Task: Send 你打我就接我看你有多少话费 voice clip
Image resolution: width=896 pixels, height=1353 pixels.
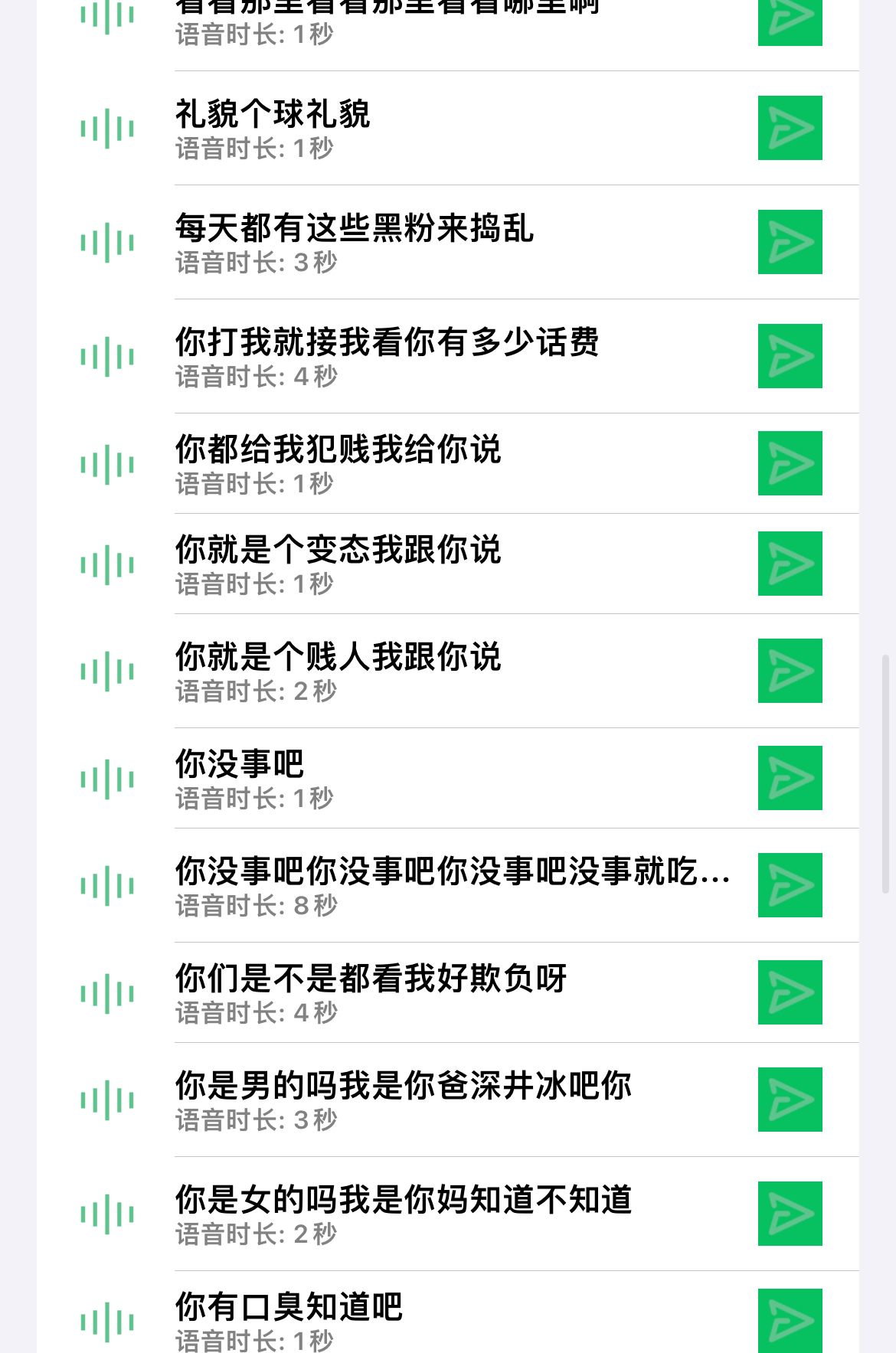Action: click(x=790, y=356)
